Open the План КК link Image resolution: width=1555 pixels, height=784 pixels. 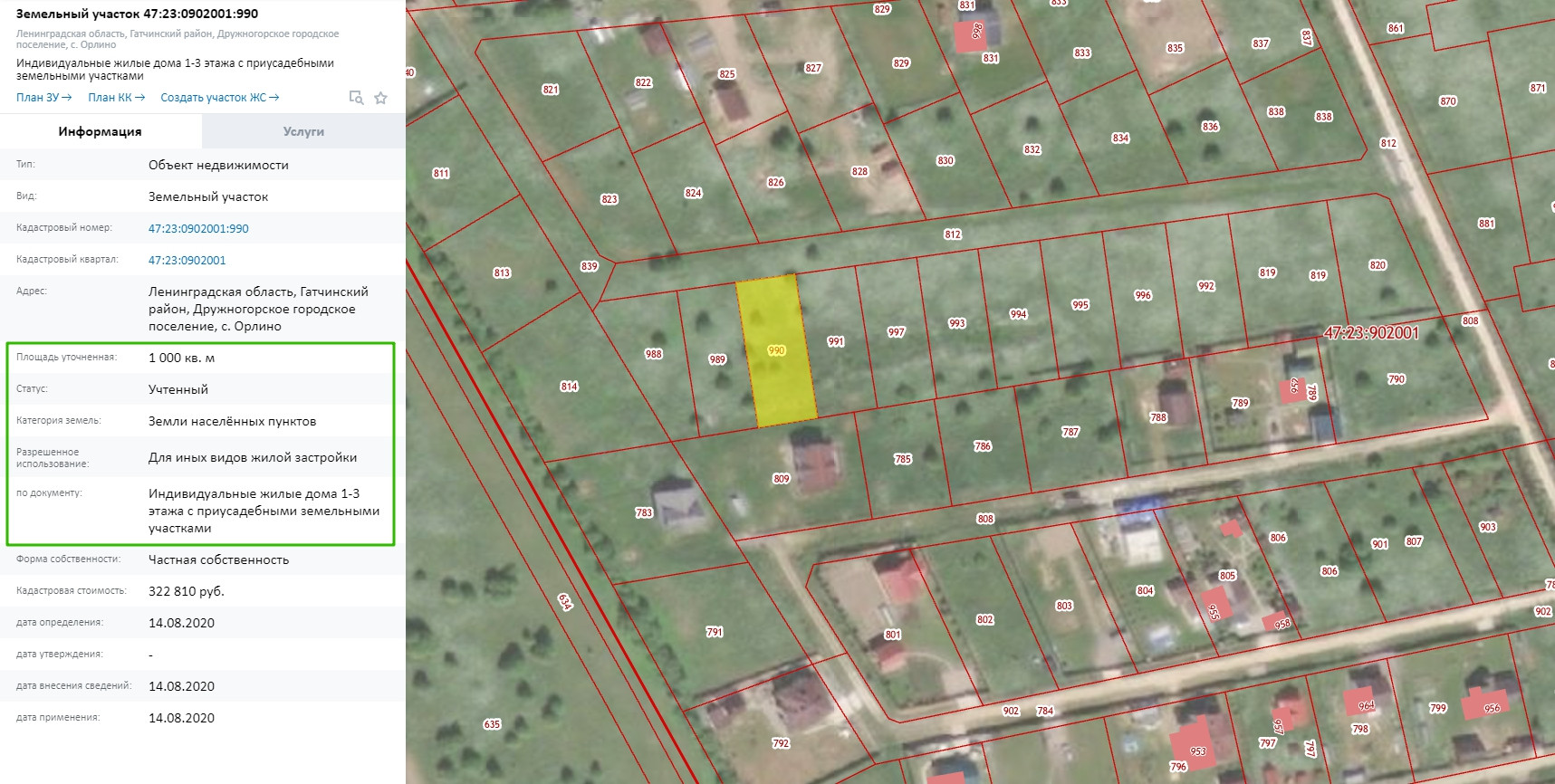[116, 97]
